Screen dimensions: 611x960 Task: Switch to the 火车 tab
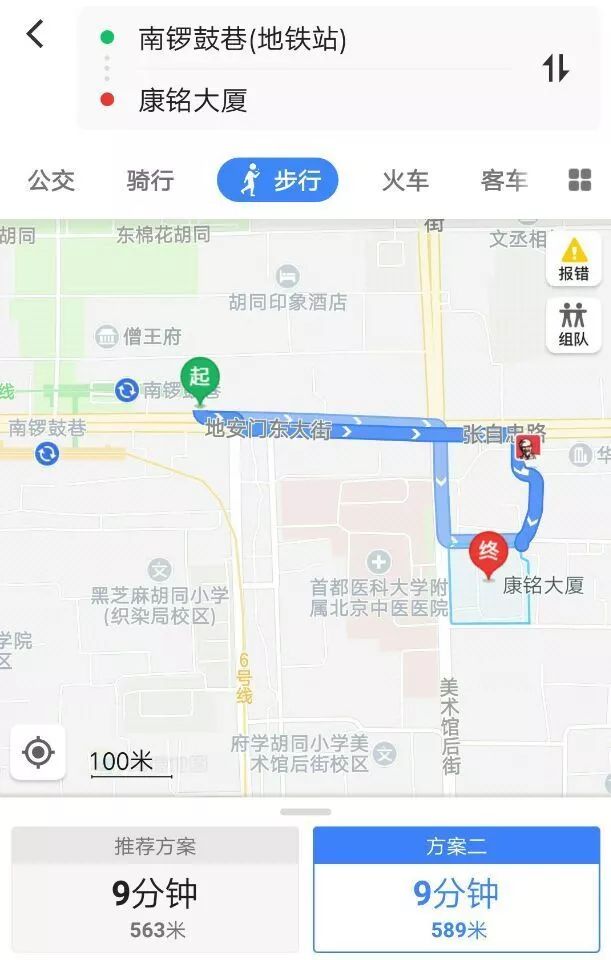(x=405, y=180)
